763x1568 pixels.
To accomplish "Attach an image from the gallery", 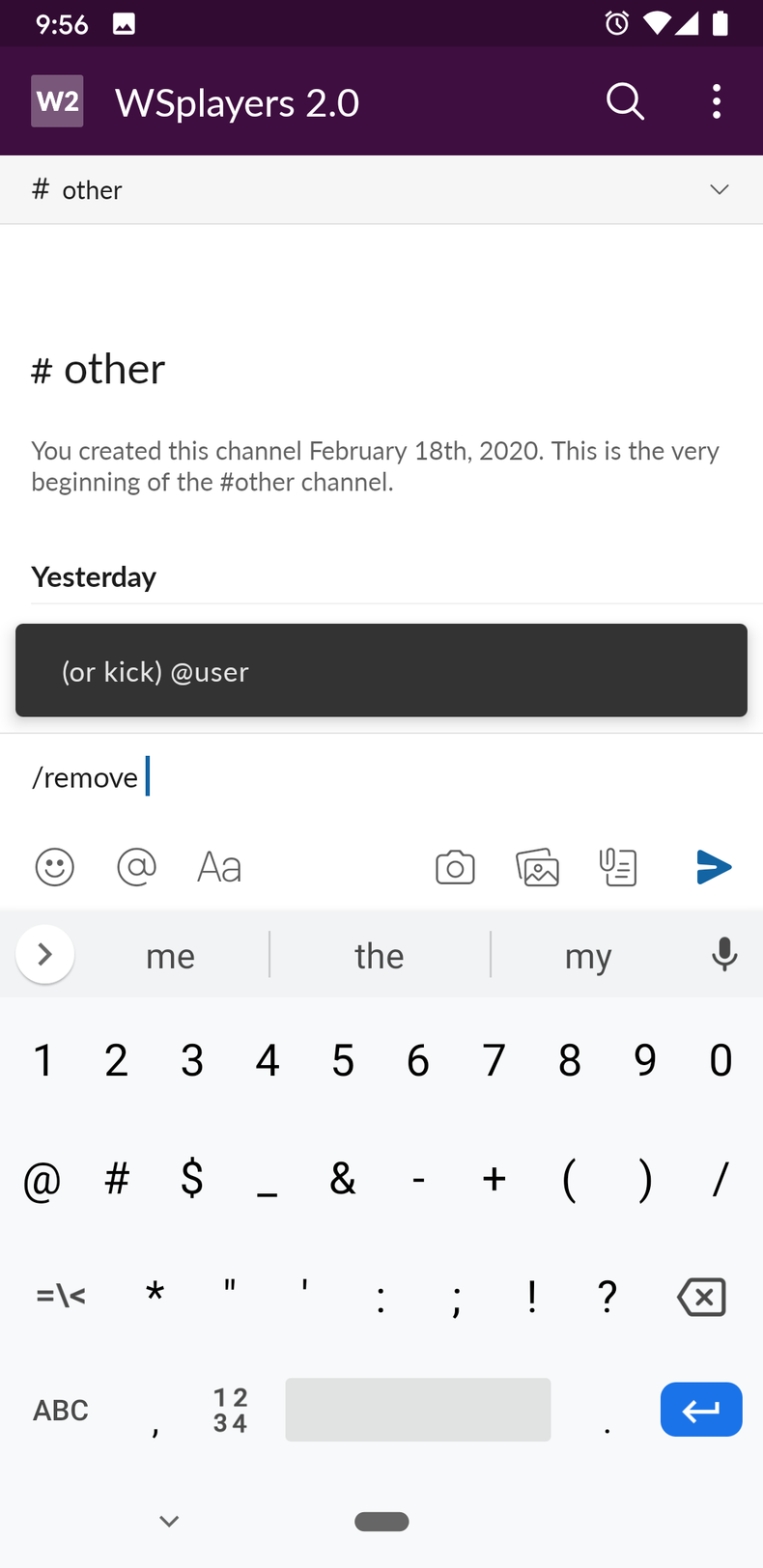I will coord(537,867).
